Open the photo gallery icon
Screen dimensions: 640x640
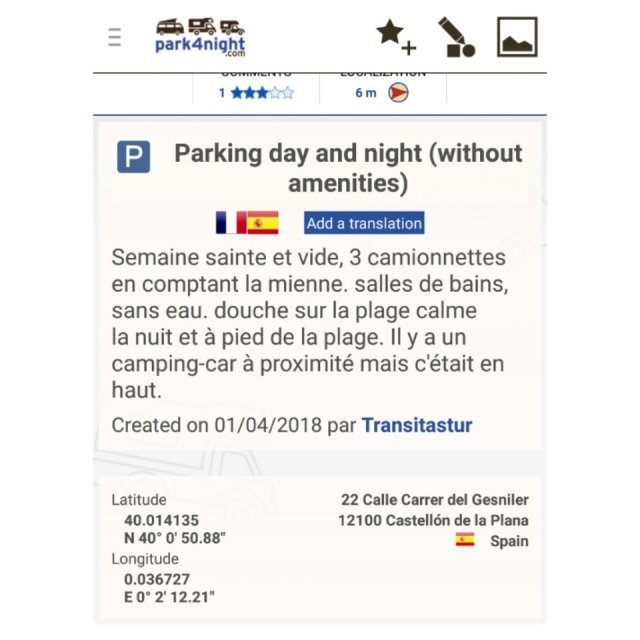[517, 37]
